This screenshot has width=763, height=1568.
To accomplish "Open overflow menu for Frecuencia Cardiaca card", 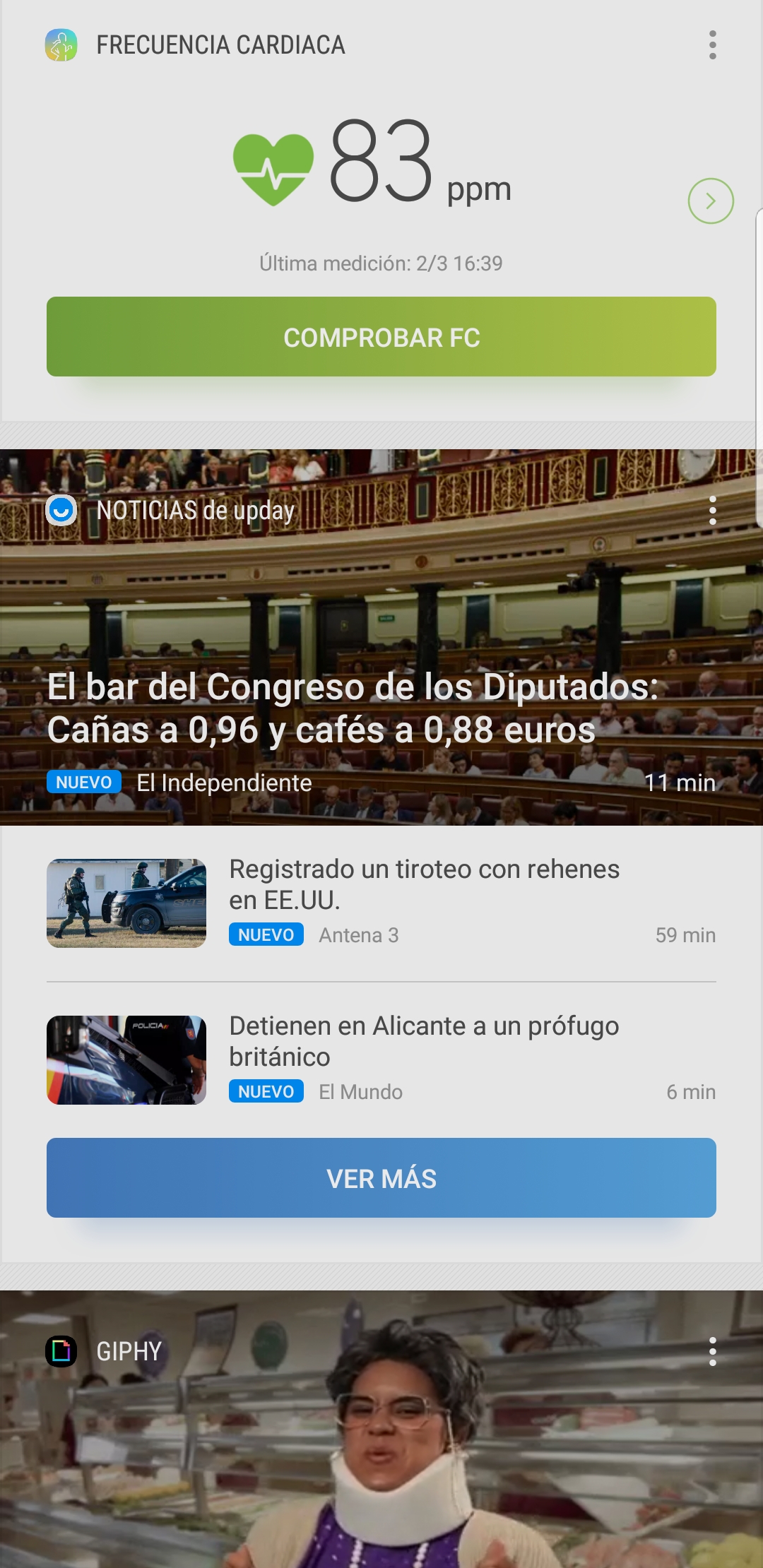I will click(712, 45).
